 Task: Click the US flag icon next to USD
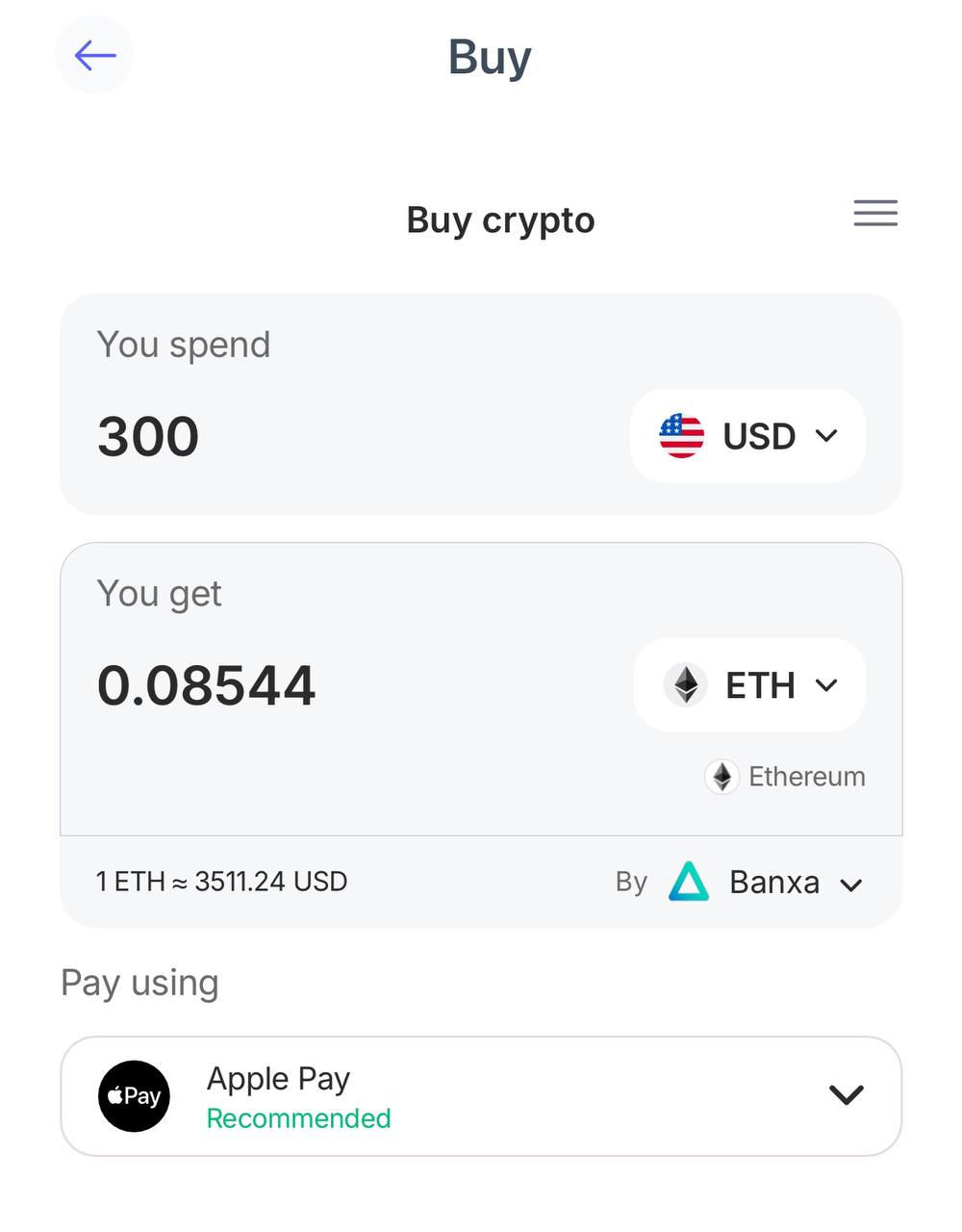(x=682, y=436)
